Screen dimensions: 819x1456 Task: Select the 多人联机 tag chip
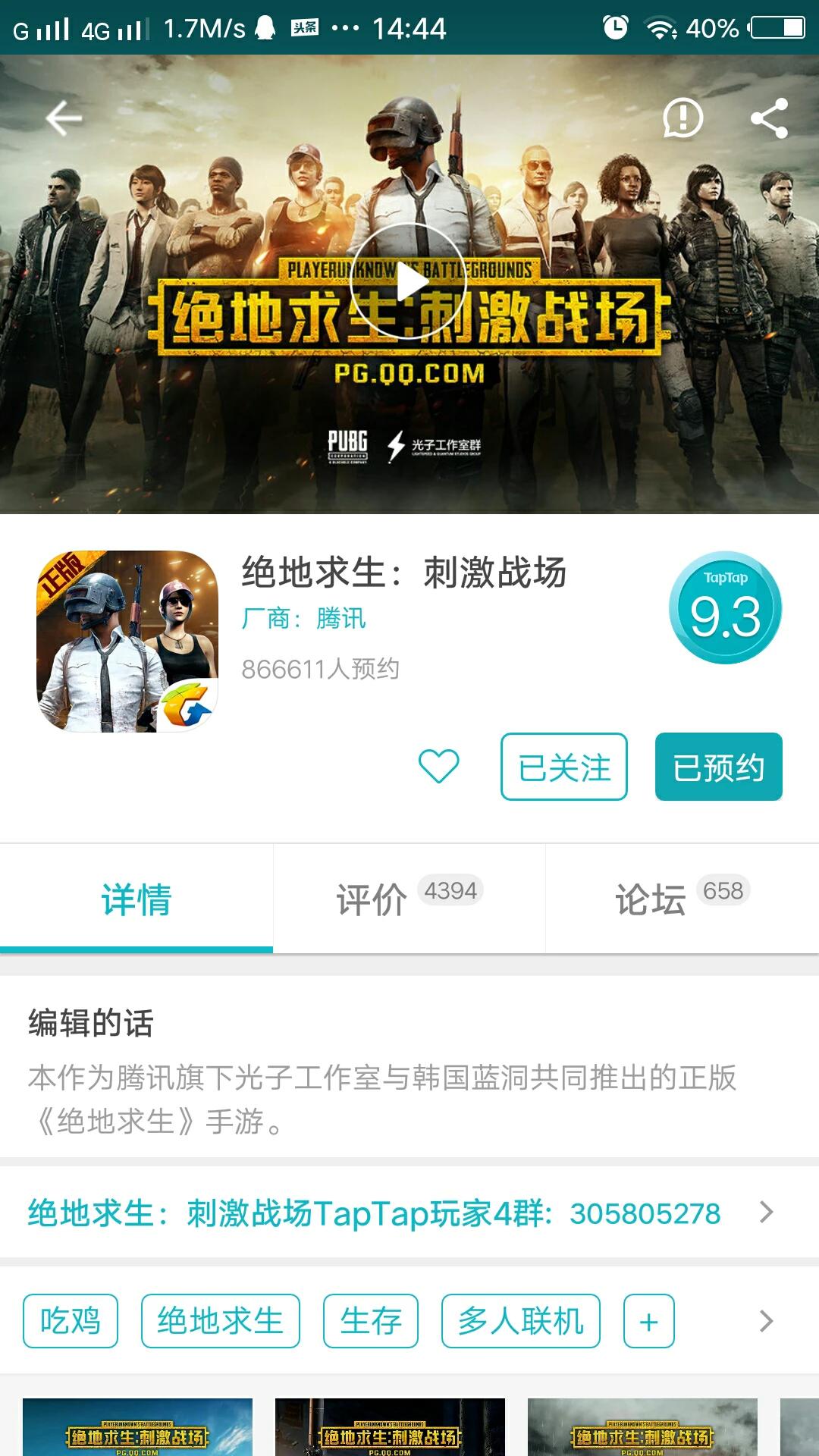coord(520,1321)
